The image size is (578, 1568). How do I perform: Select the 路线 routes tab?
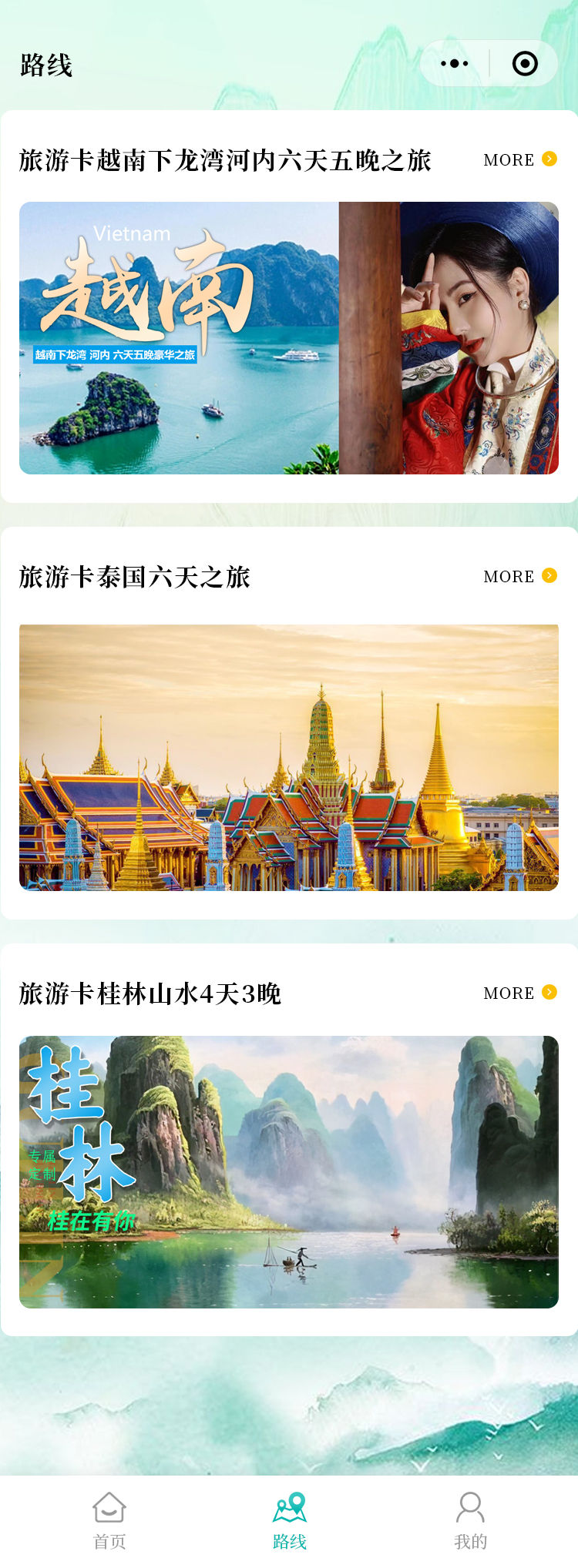pos(290,1520)
